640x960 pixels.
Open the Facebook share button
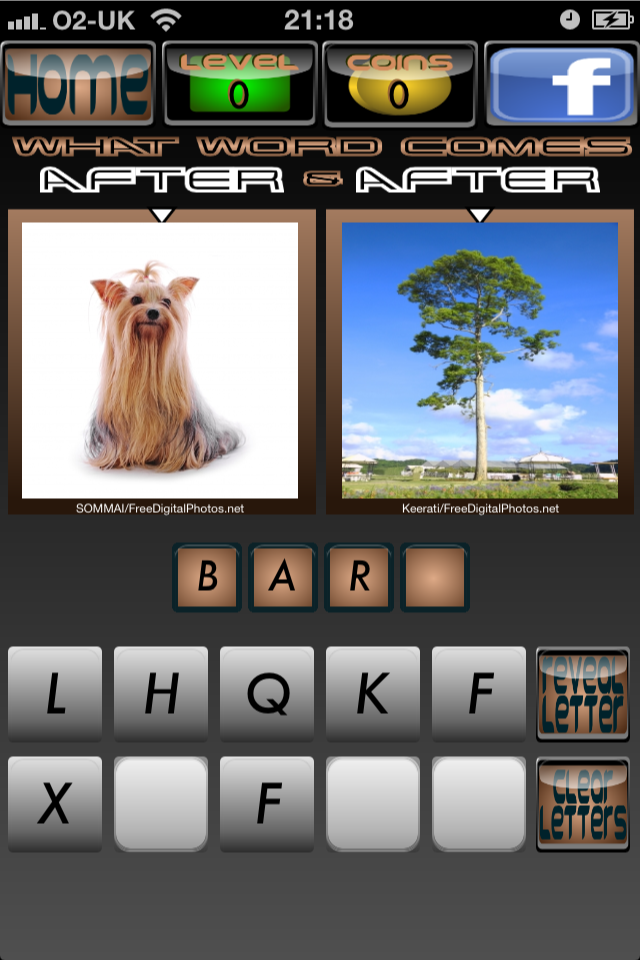[560, 83]
